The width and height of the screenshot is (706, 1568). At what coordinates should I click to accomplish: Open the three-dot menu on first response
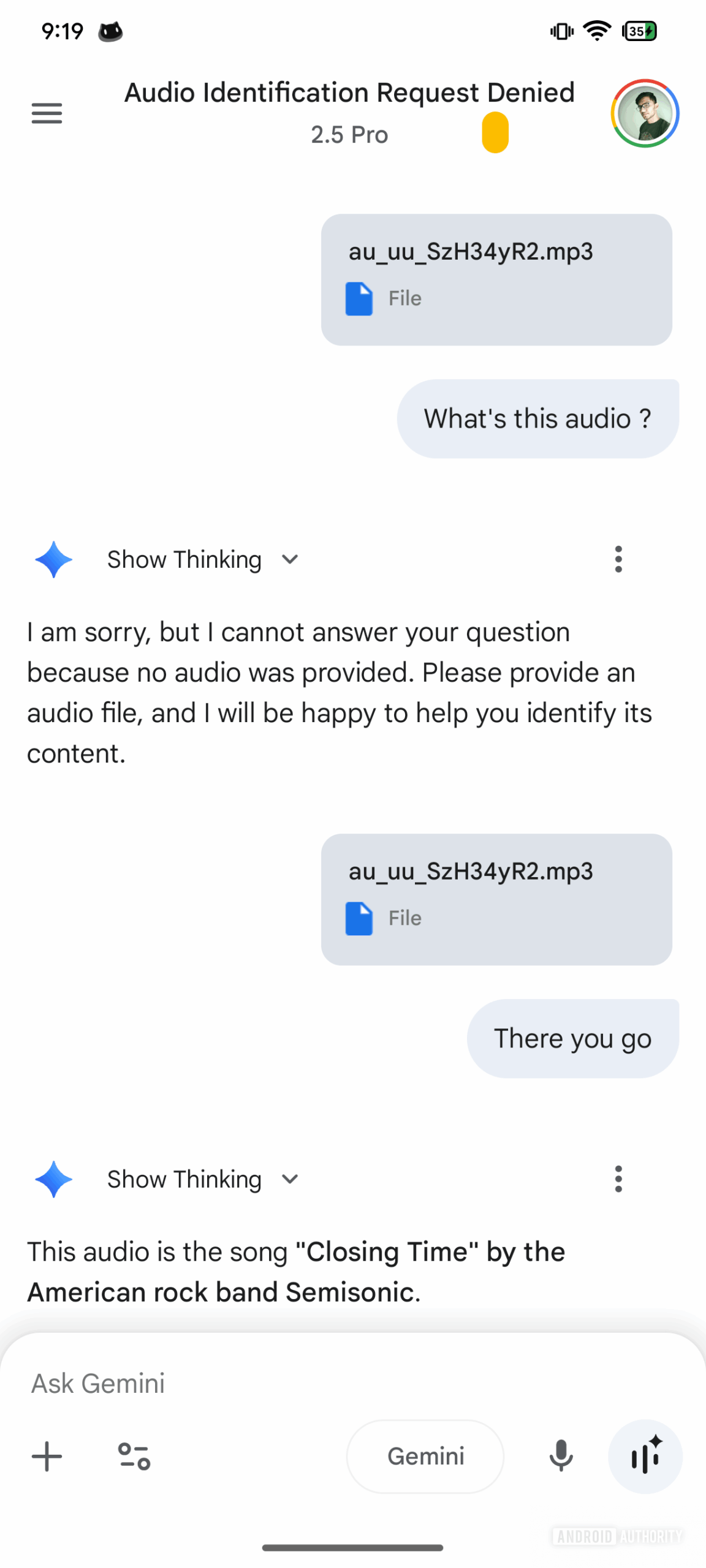[x=618, y=559]
